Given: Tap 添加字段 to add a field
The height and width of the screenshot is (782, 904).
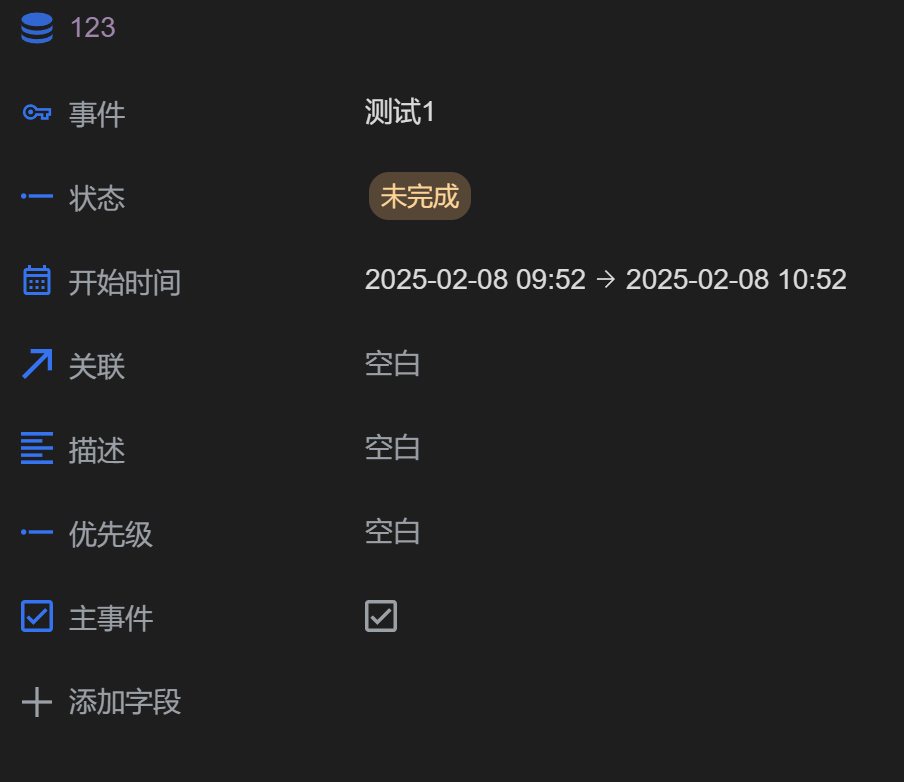Looking at the screenshot, I should 124,702.
